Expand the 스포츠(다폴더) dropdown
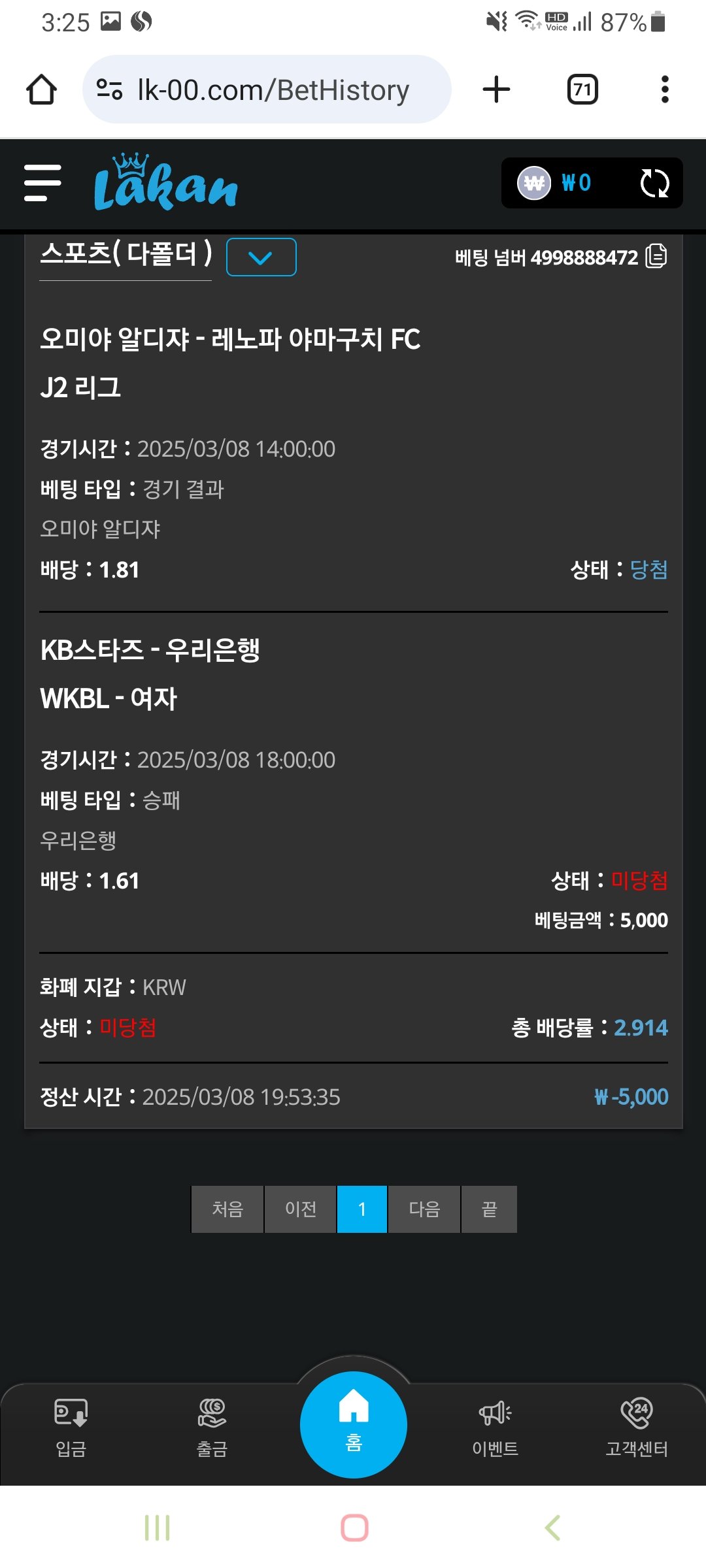The width and height of the screenshot is (706, 1568). coord(261,257)
